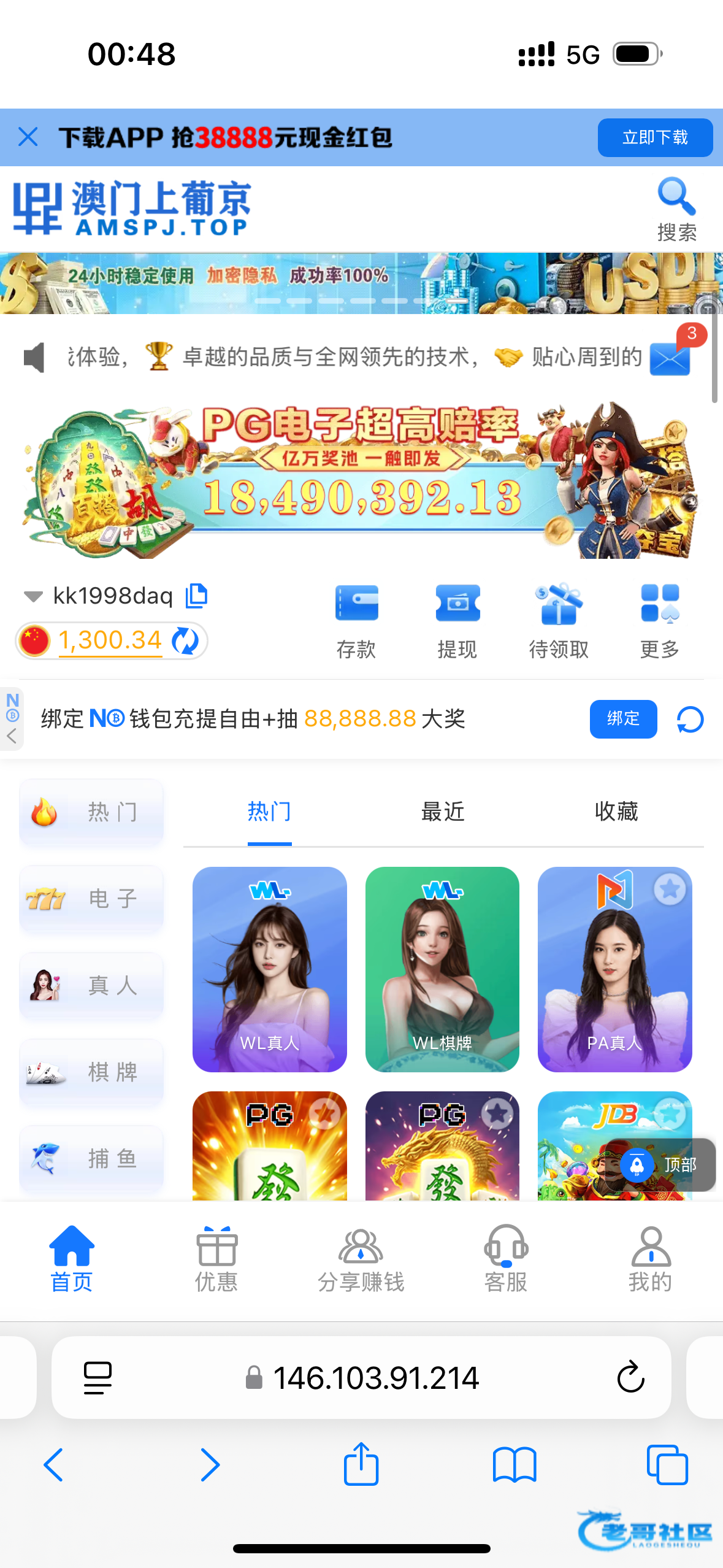Switch to the 最近 tab

click(x=442, y=812)
